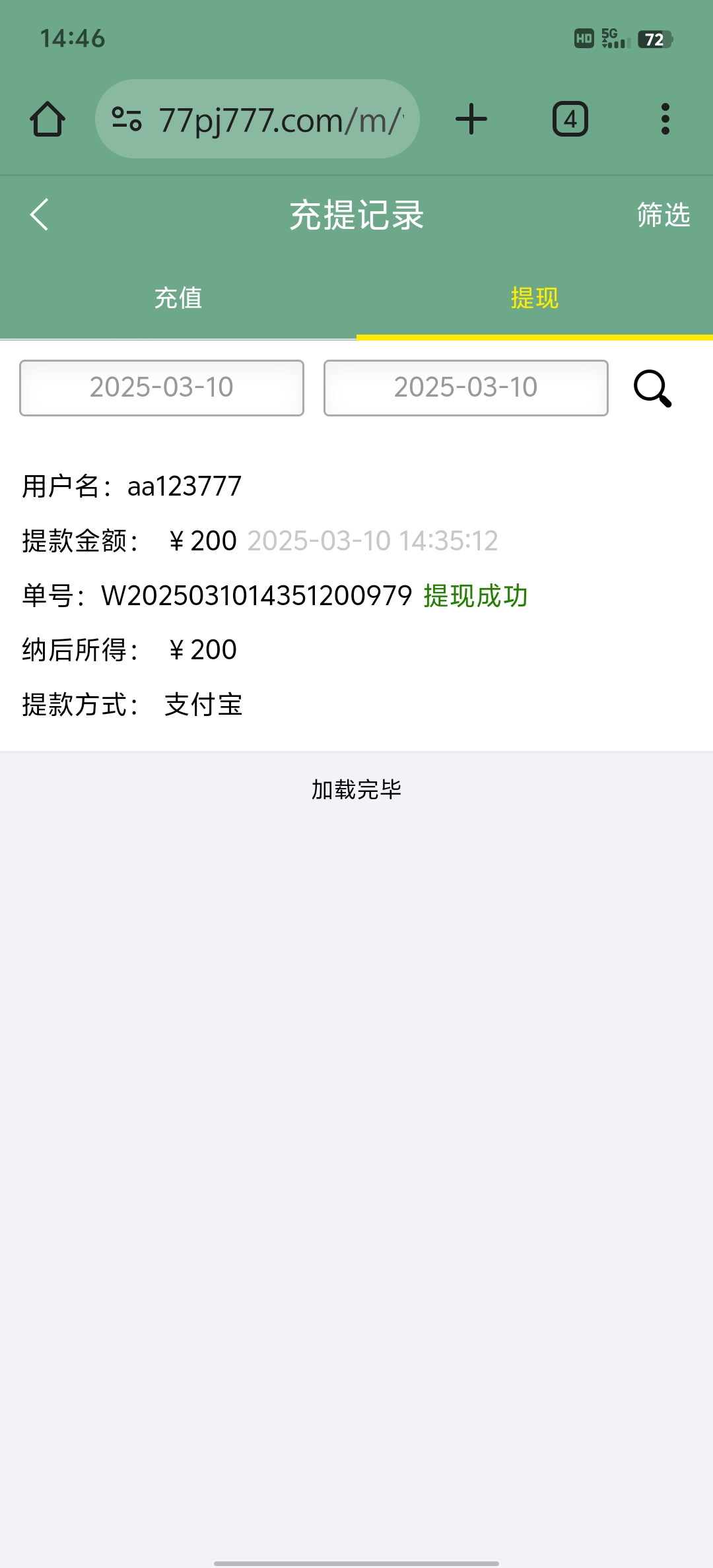This screenshot has width=713, height=1568.
Task: Open the tab switcher showing 4 tabs
Action: point(570,119)
